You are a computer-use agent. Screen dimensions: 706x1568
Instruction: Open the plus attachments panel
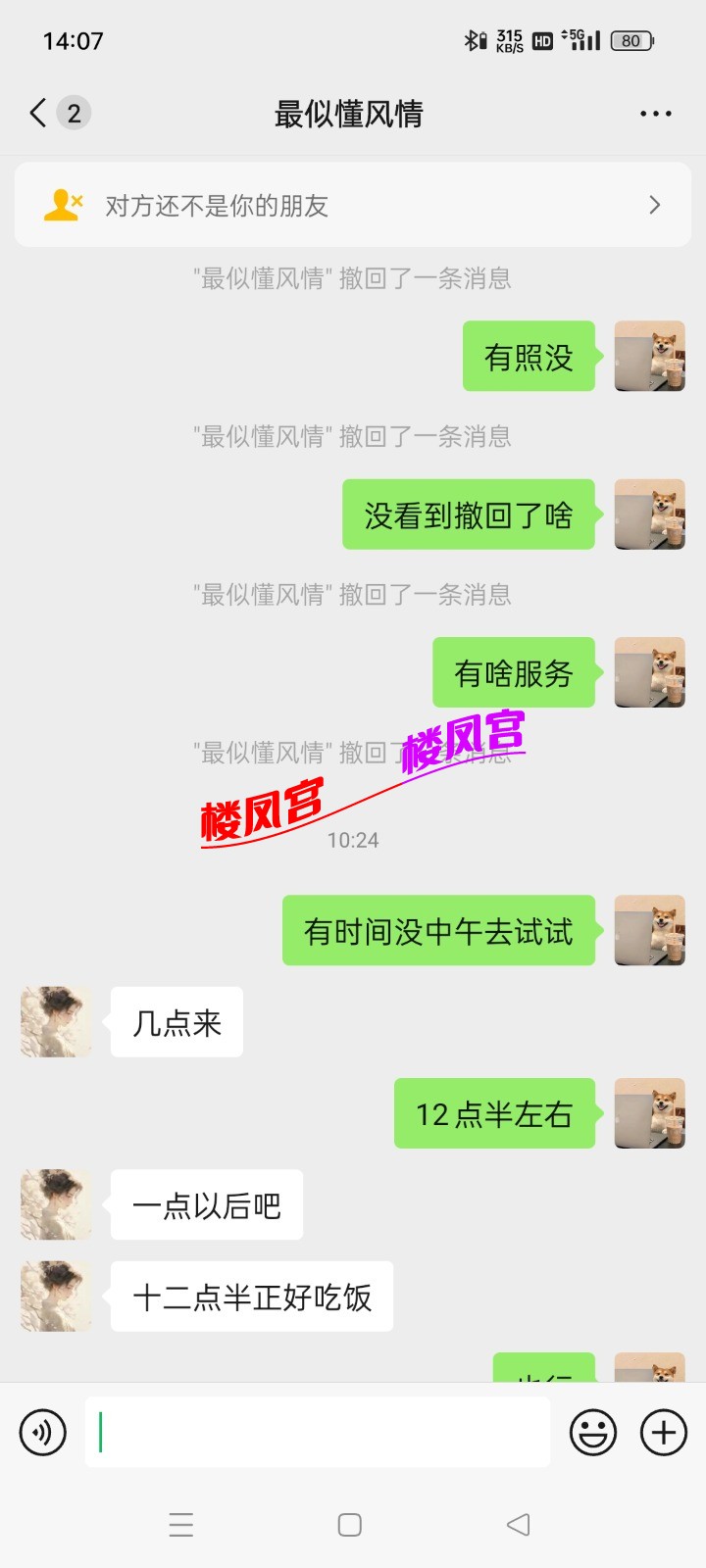(x=664, y=1433)
